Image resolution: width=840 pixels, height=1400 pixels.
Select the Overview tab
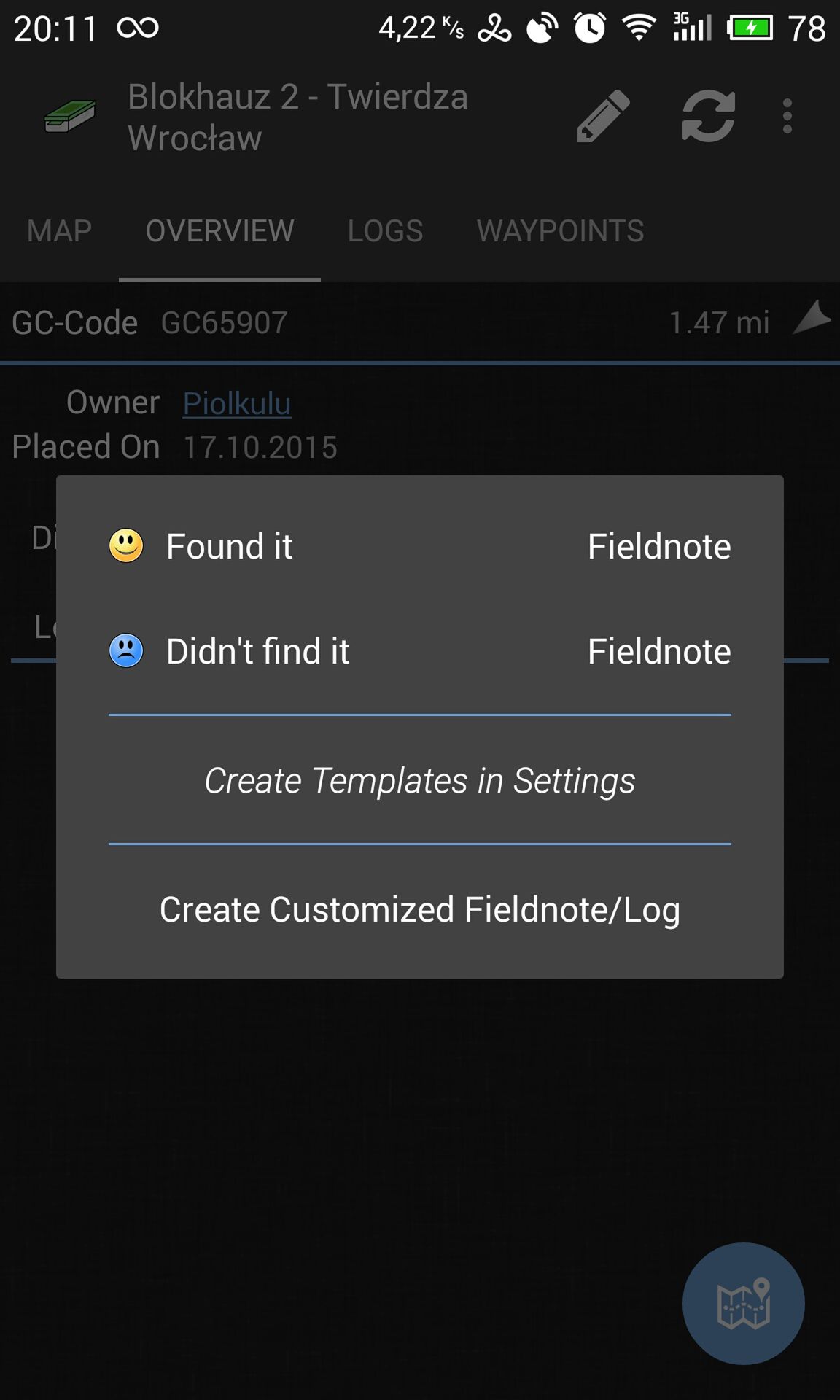point(219,231)
